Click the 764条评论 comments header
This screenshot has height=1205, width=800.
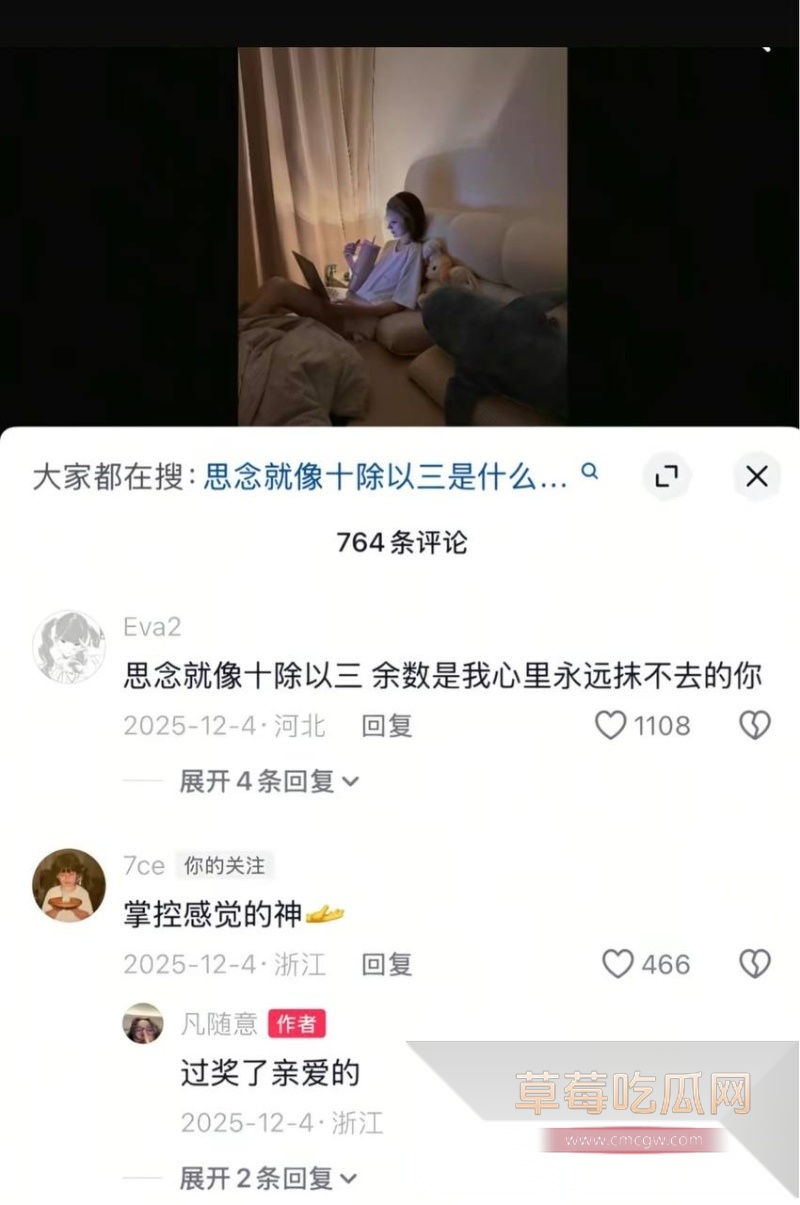(x=400, y=543)
